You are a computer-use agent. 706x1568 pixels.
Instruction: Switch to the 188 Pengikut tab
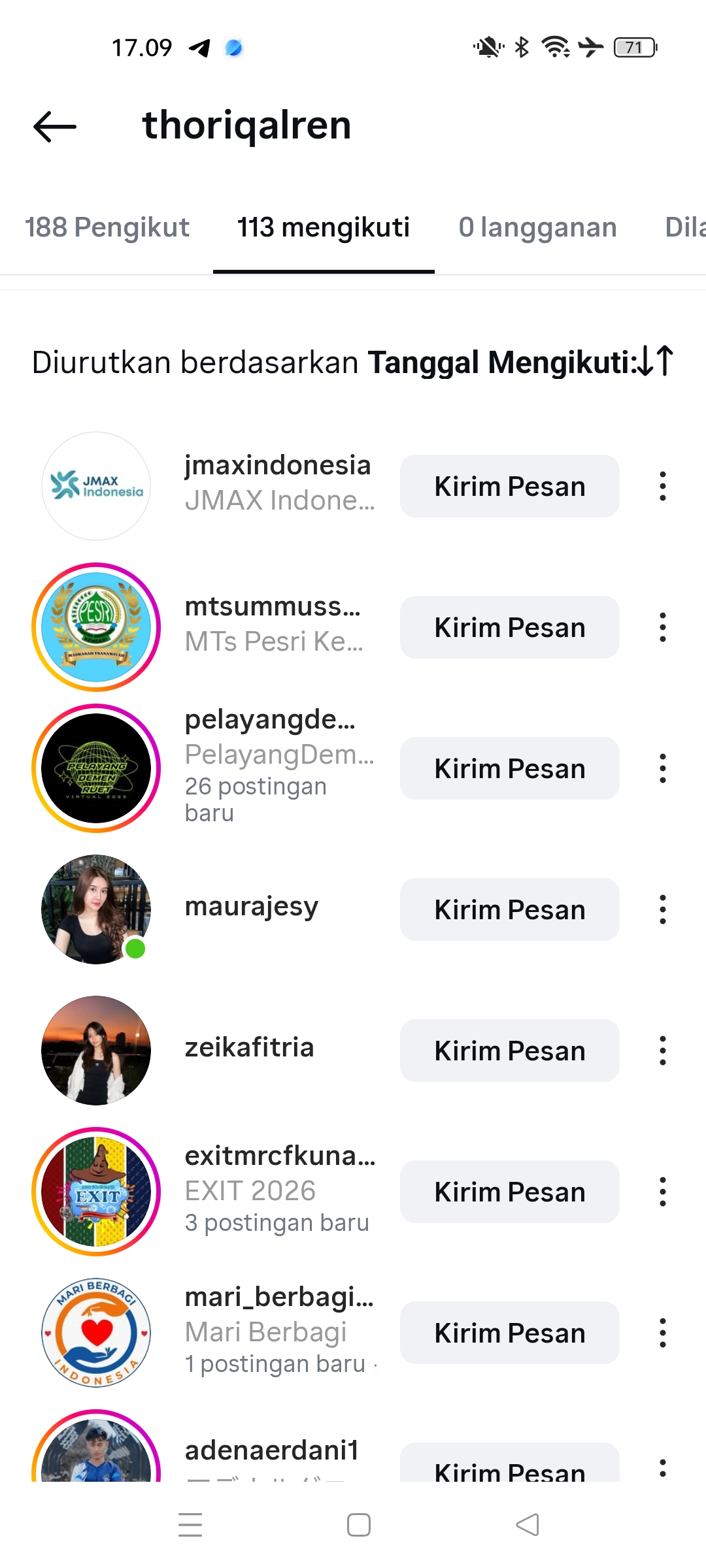pyautogui.click(x=107, y=227)
